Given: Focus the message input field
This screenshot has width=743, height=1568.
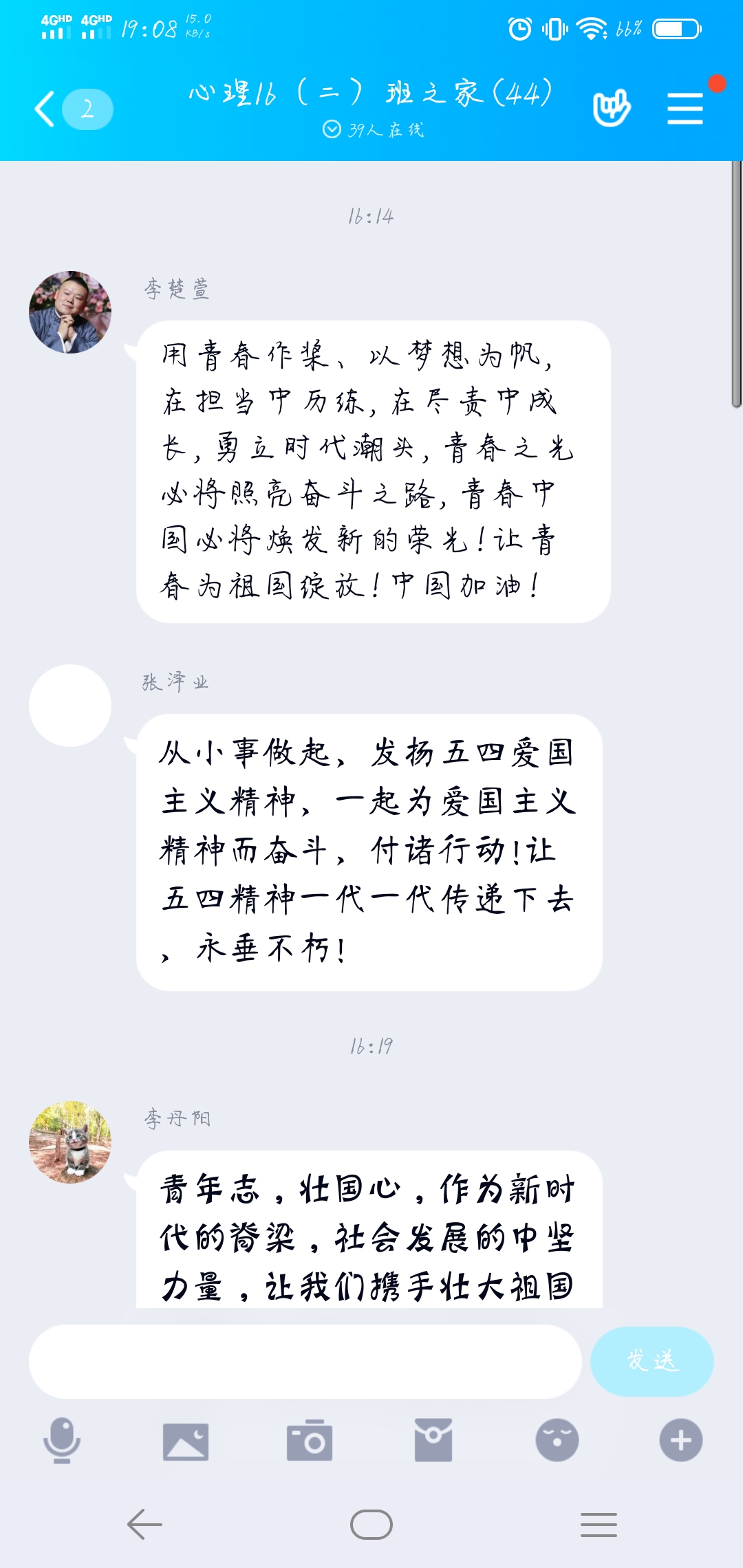Looking at the screenshot, I should (x=305, y=1361).
